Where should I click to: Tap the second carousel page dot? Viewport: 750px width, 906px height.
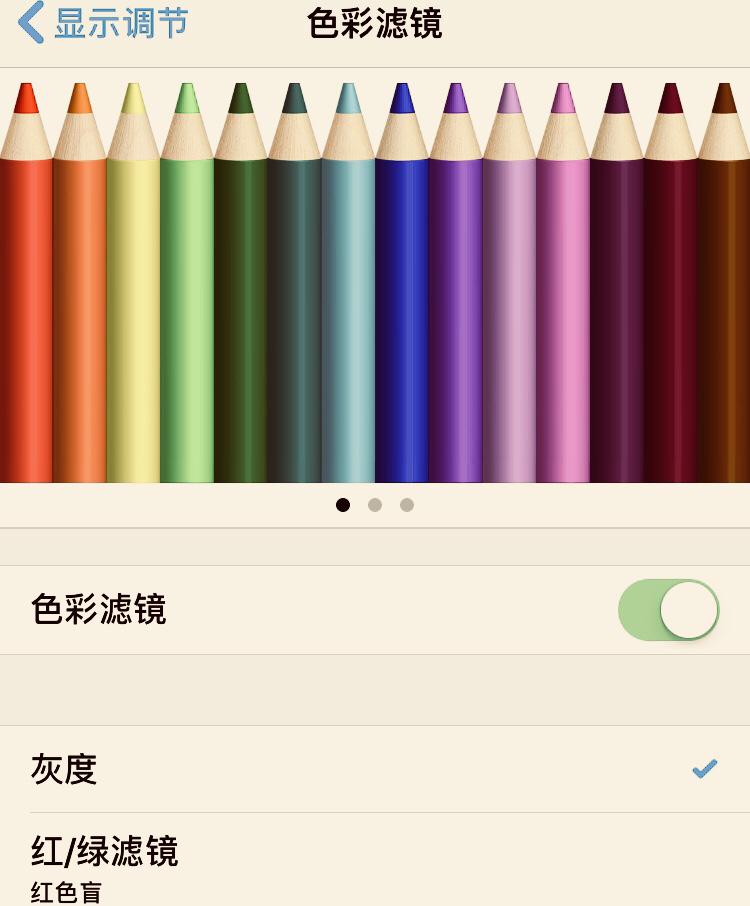pos(375,505)
